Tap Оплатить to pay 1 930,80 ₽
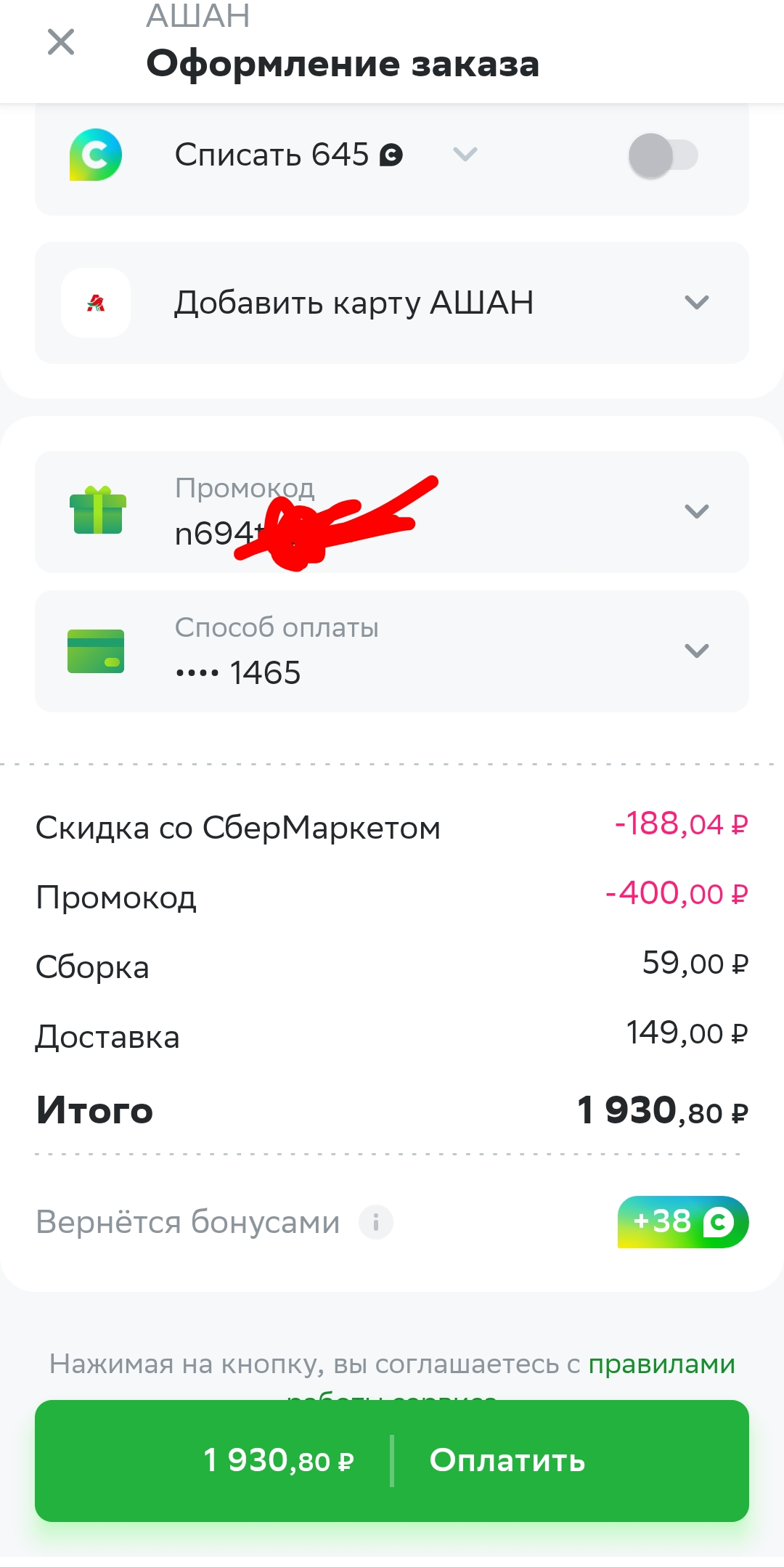This screenshot has width=784, height=1567. point(392,1461)
